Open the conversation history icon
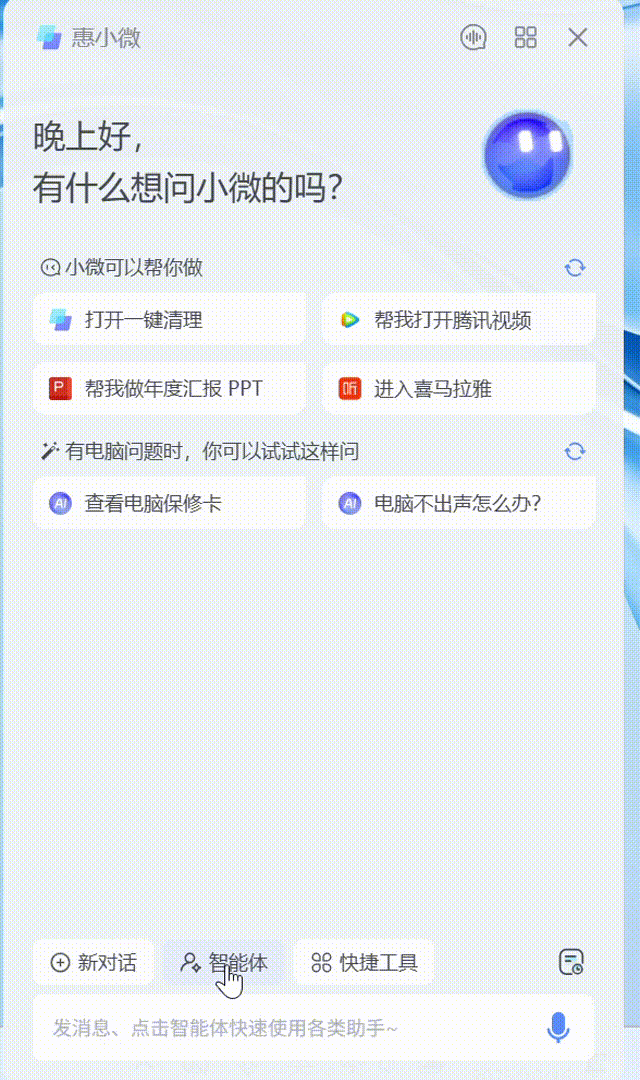Screen dimensions: 640x1080 point(570,963)
